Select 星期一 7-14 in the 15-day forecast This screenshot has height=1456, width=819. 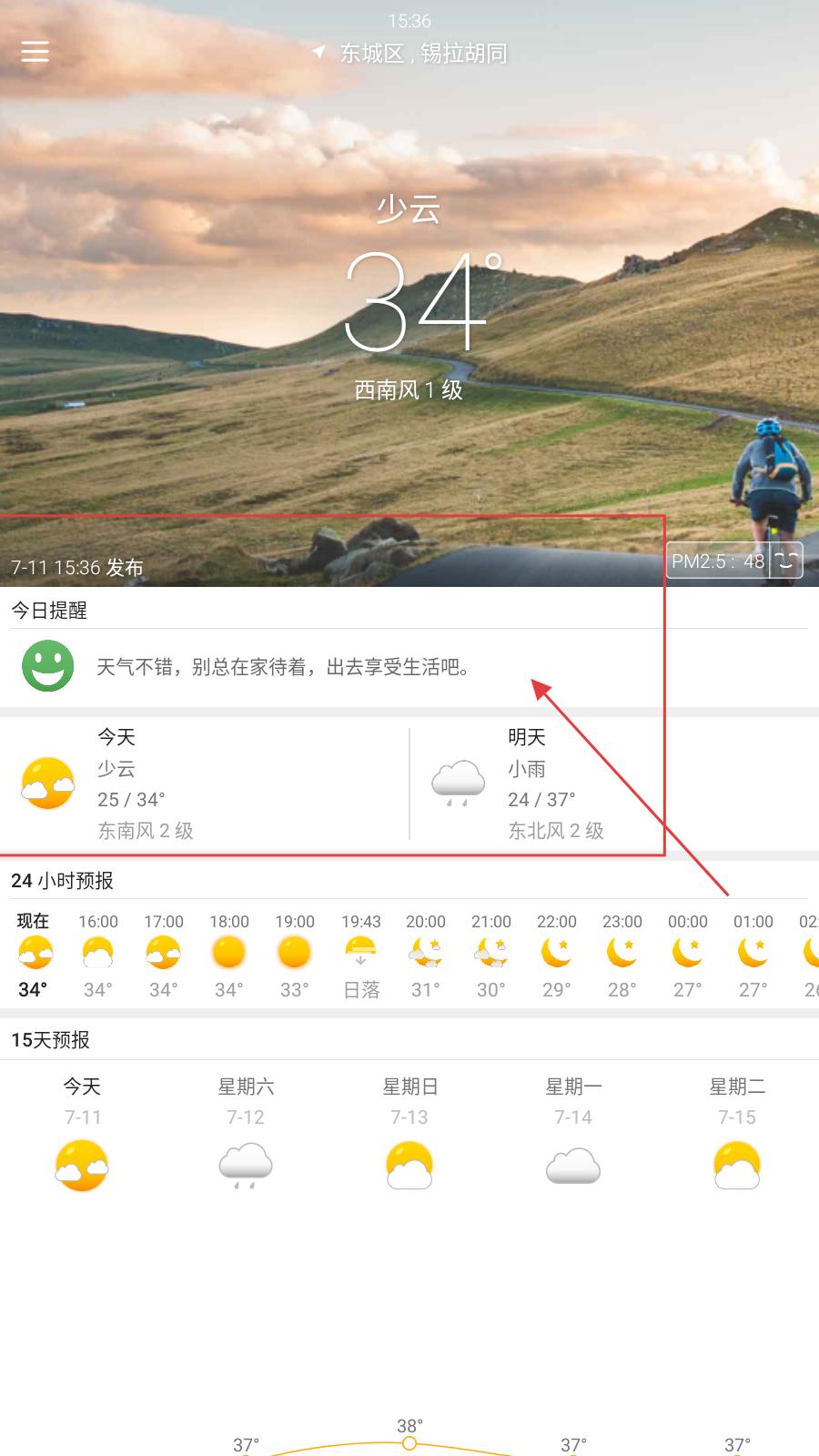[x=573, y=1133]
